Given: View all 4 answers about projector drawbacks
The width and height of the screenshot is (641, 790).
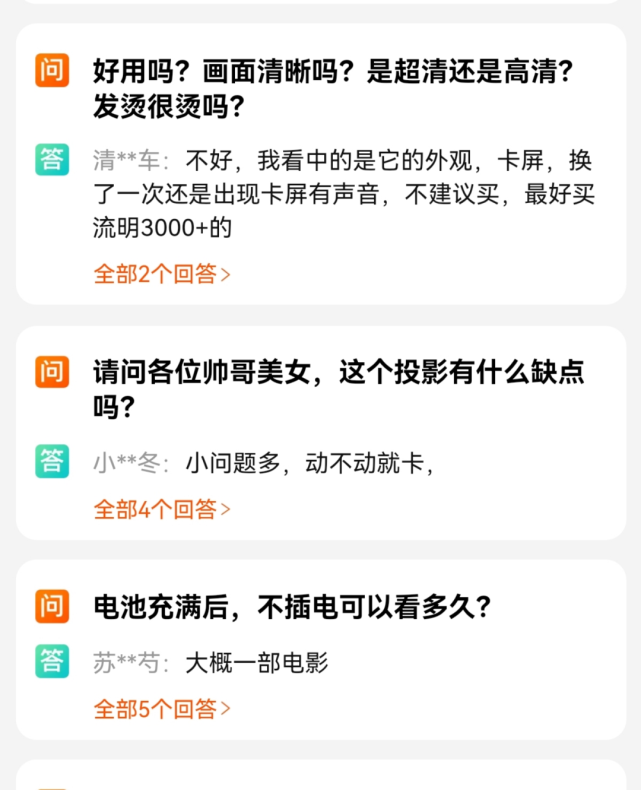Looking at the screenshot, I should 162,509.
